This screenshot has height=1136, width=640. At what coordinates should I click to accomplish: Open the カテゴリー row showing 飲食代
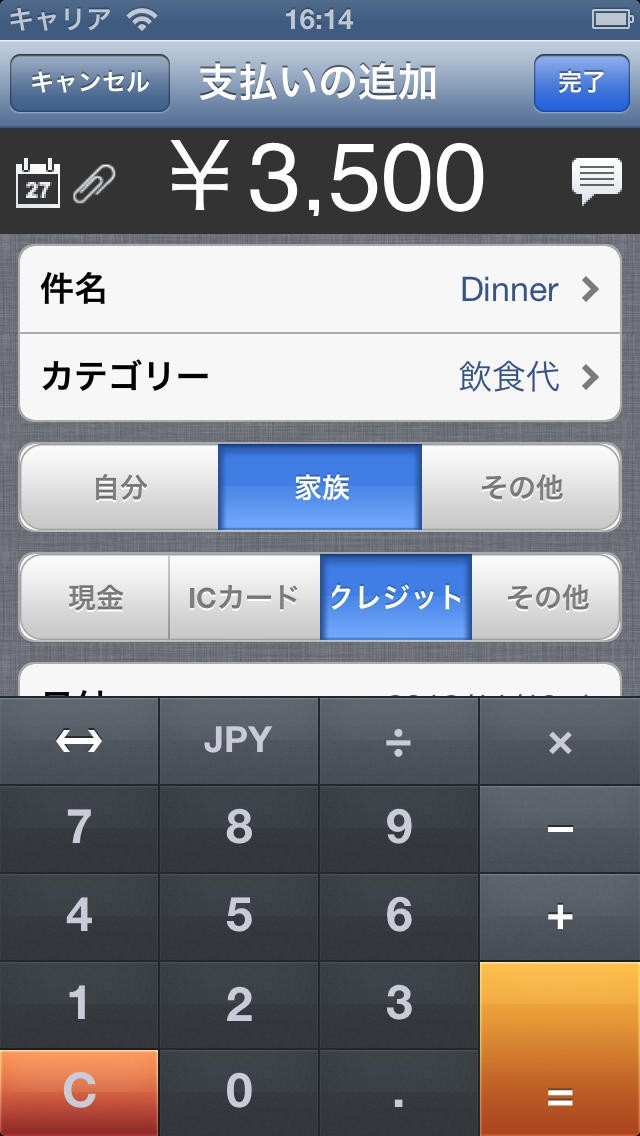[x=320, y=377]
